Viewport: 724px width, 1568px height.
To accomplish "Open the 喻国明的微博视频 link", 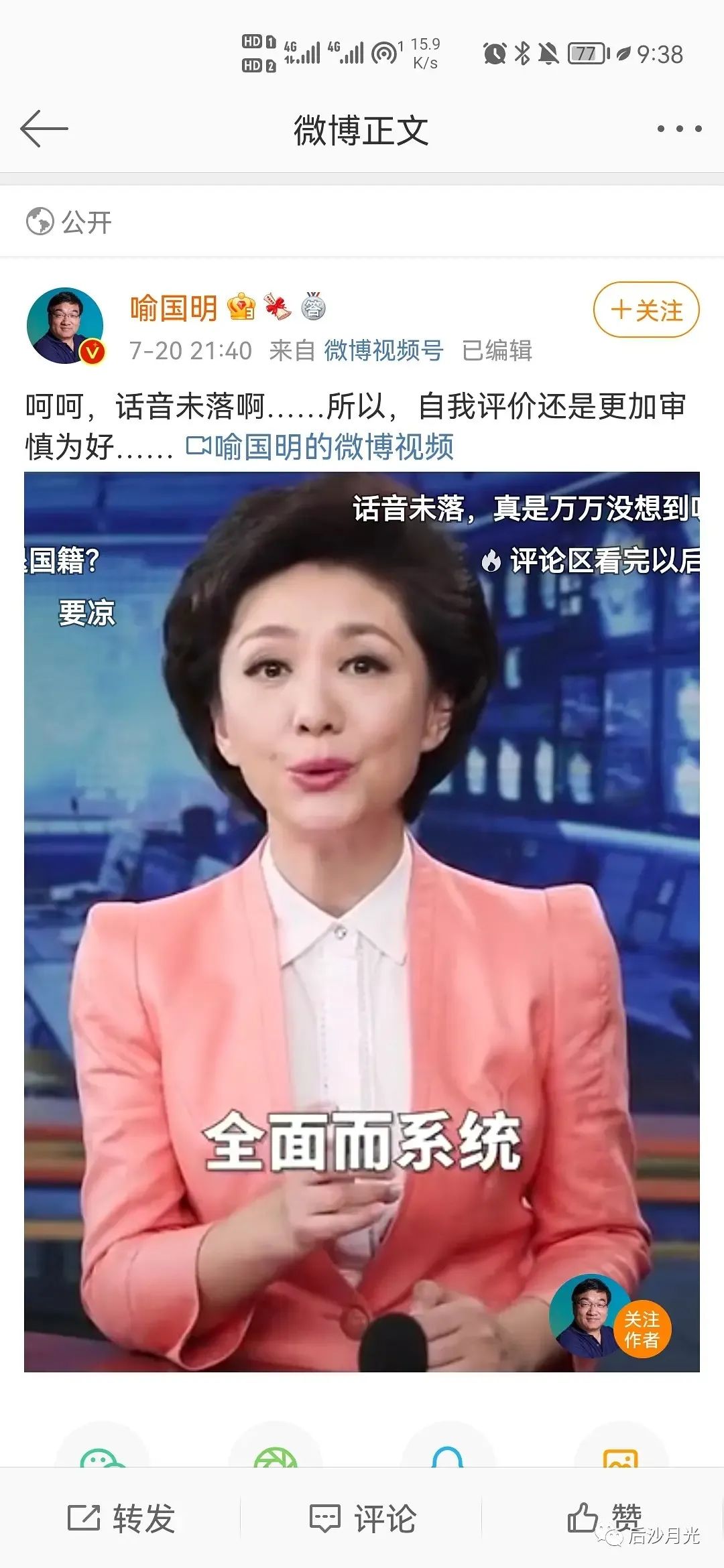I will pos(320,447).
